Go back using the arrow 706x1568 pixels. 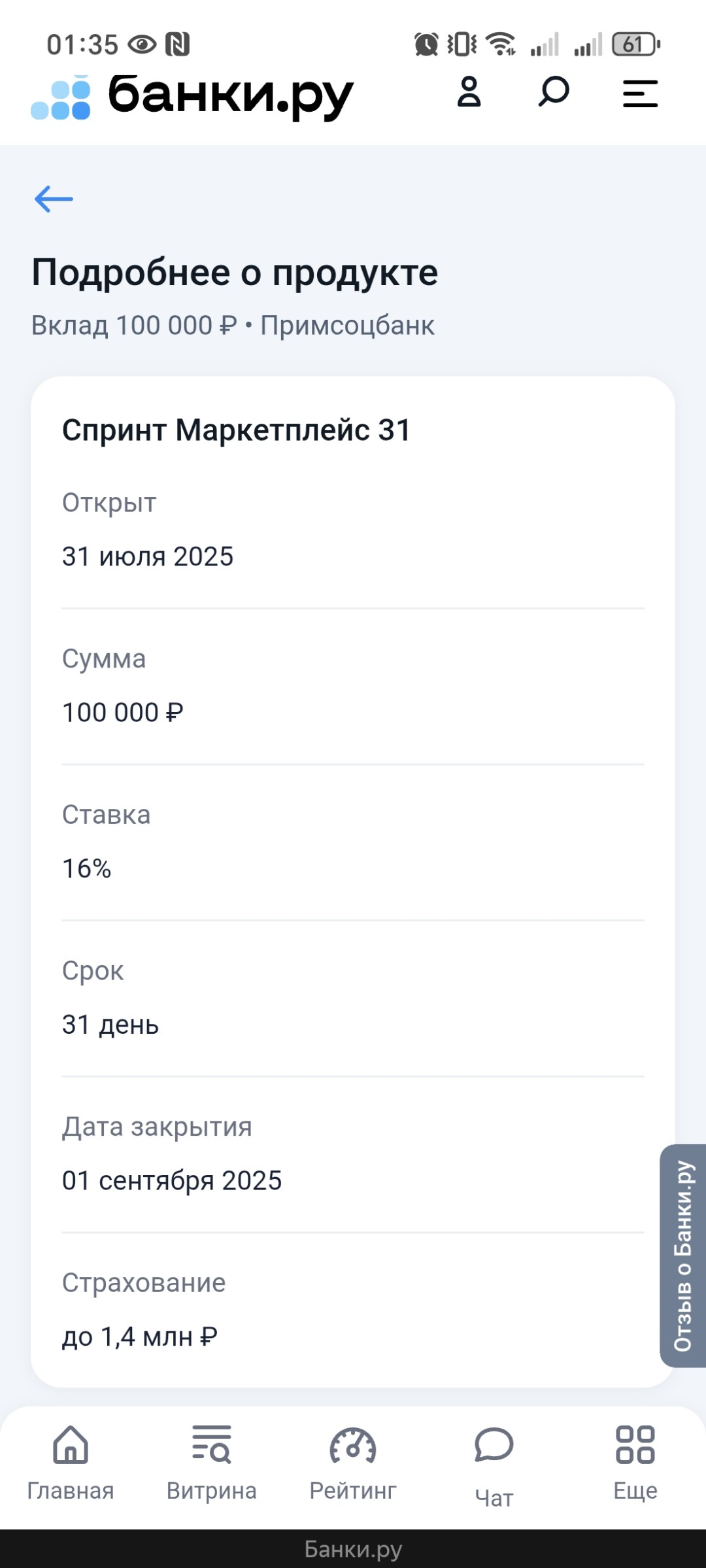(54, 198)
